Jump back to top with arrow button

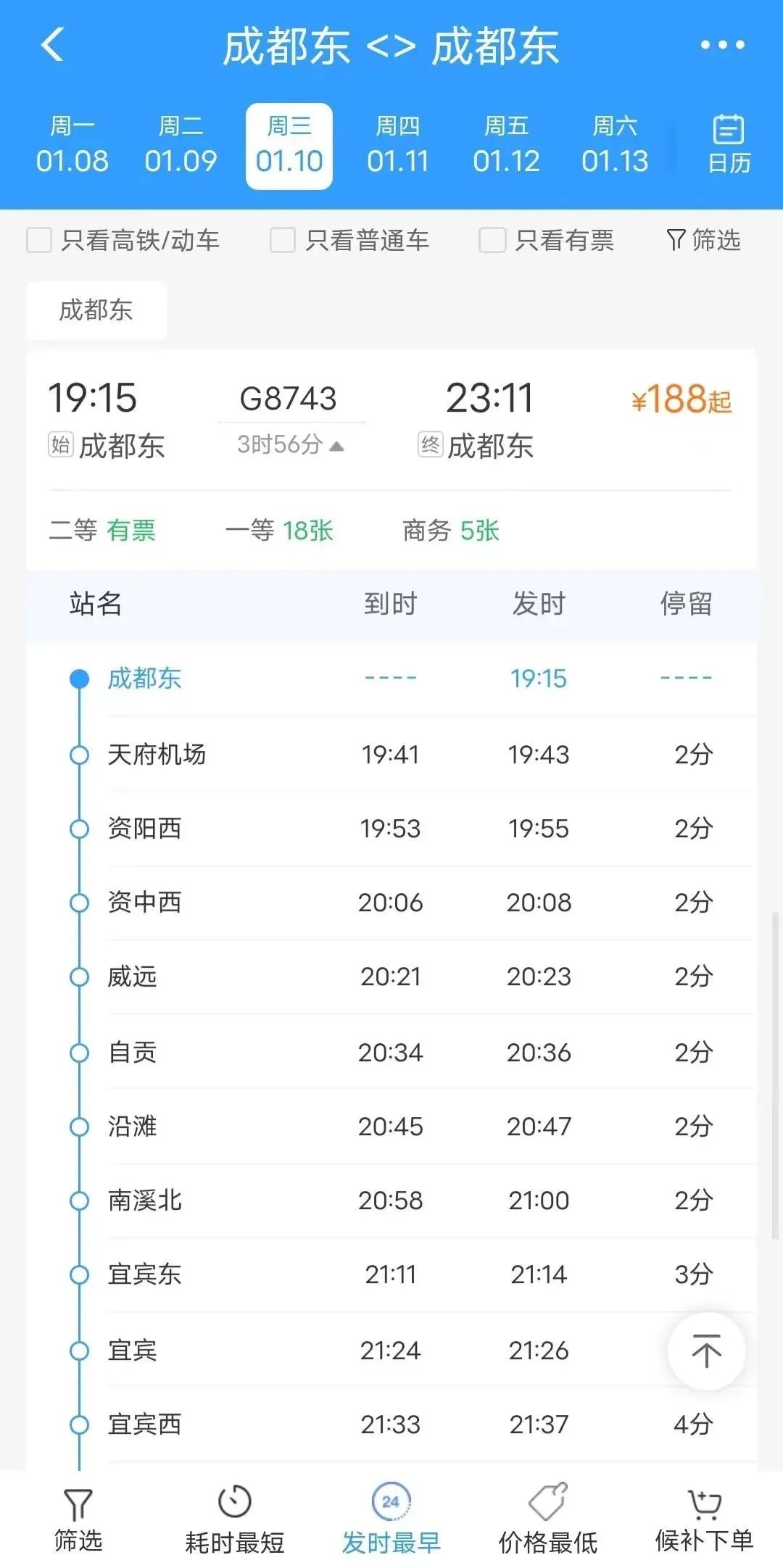[x=706, y=1351]
